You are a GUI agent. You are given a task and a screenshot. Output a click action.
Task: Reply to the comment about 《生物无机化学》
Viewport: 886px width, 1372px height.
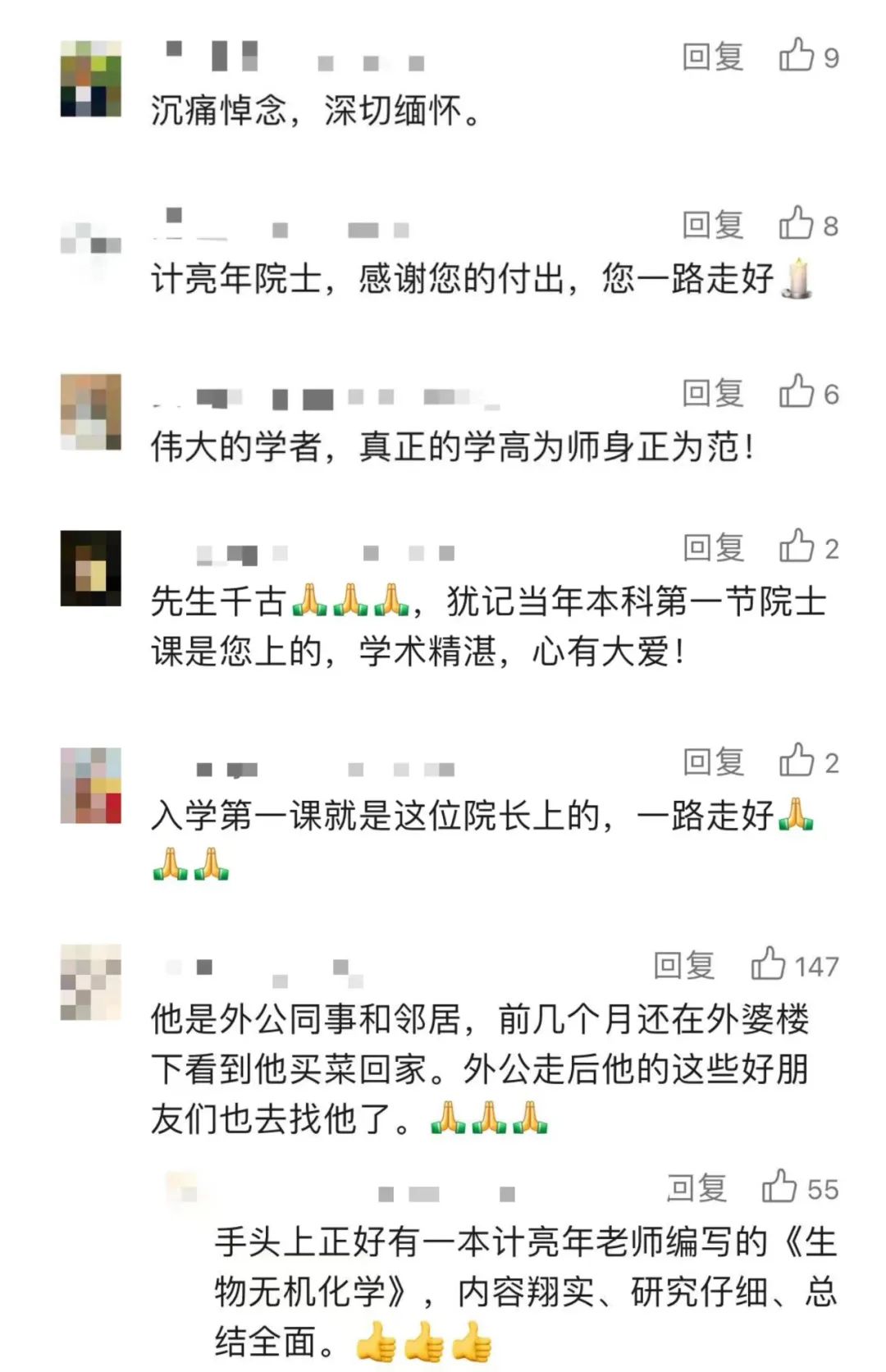click(x=696, y=1188)
